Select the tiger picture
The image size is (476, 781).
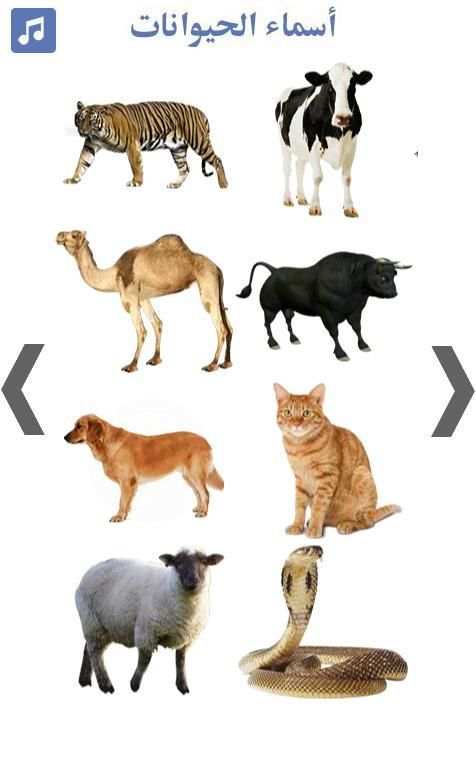click(x=145, y=144)
